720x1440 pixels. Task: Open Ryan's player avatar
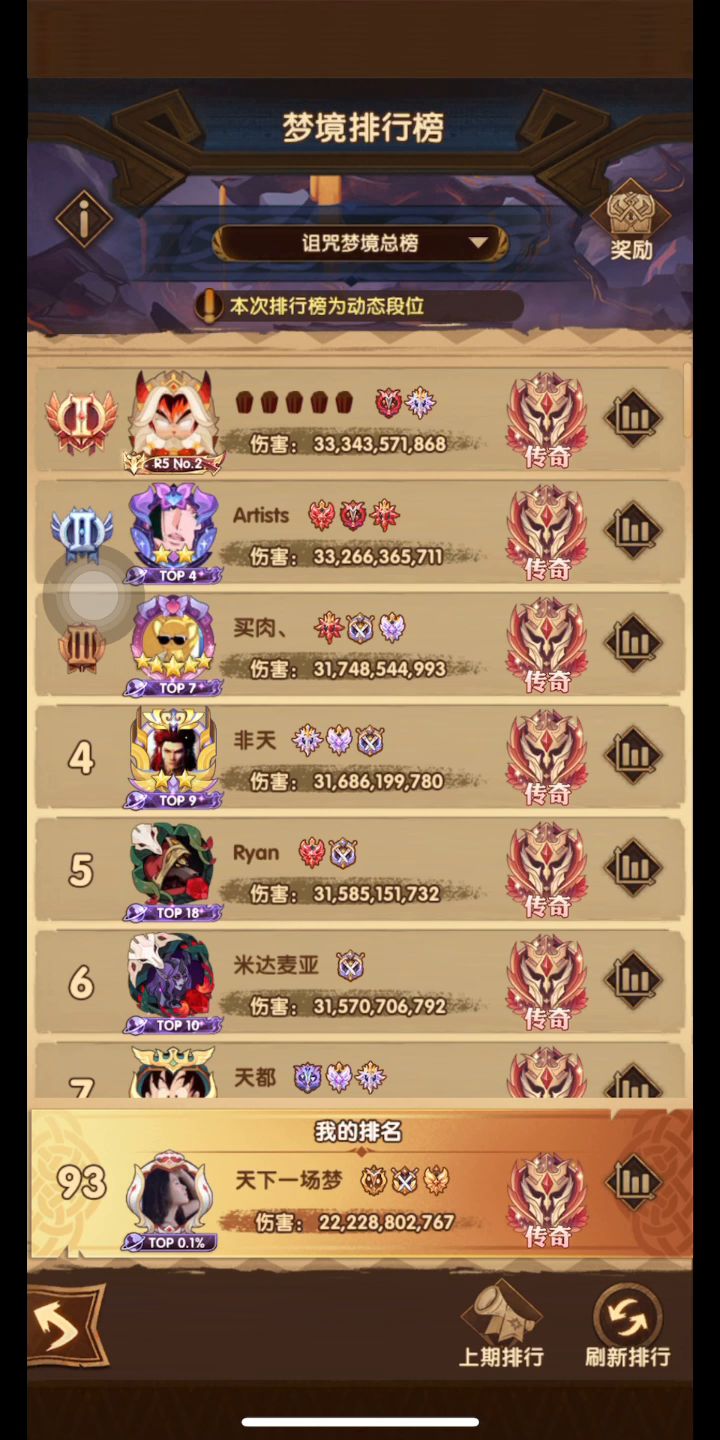click(172, 867)
